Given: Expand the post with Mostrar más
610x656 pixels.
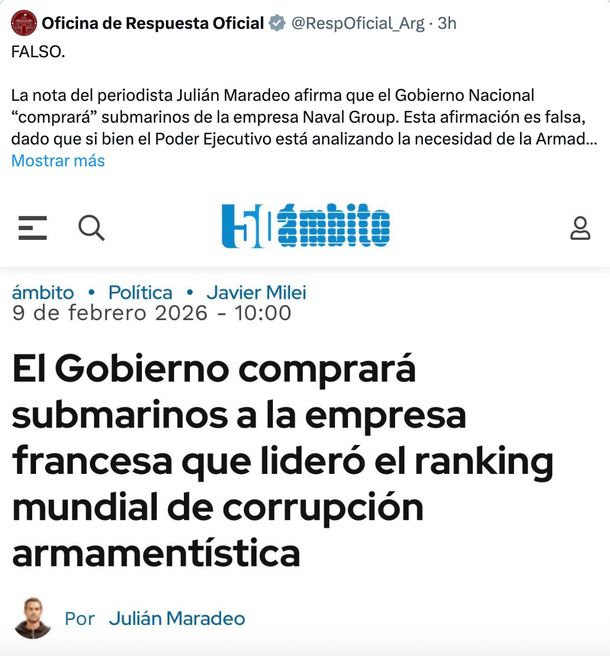Looking at the screenshot, I should tap(58, 160).
